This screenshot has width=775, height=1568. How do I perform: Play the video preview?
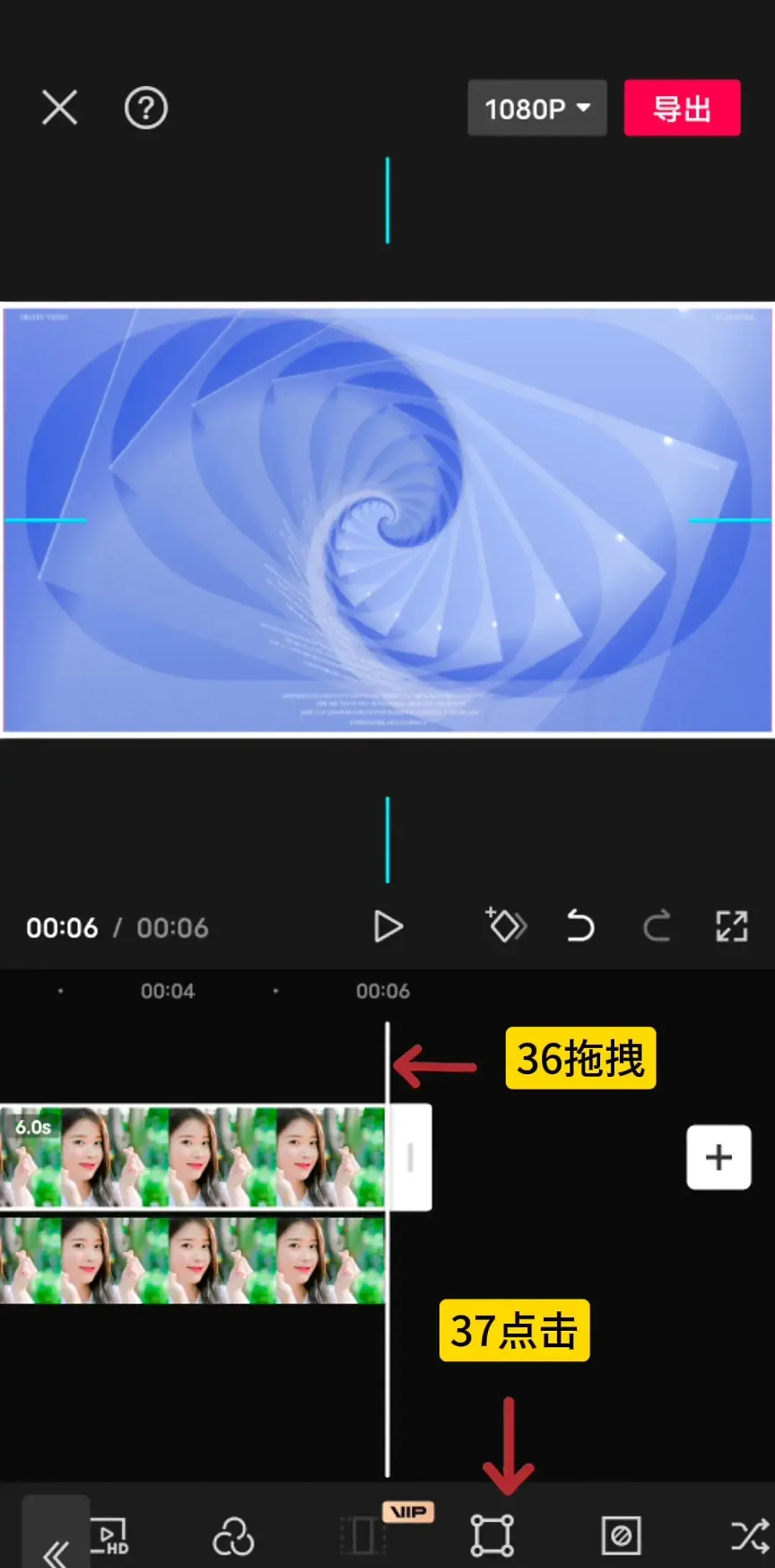(388, 926)
